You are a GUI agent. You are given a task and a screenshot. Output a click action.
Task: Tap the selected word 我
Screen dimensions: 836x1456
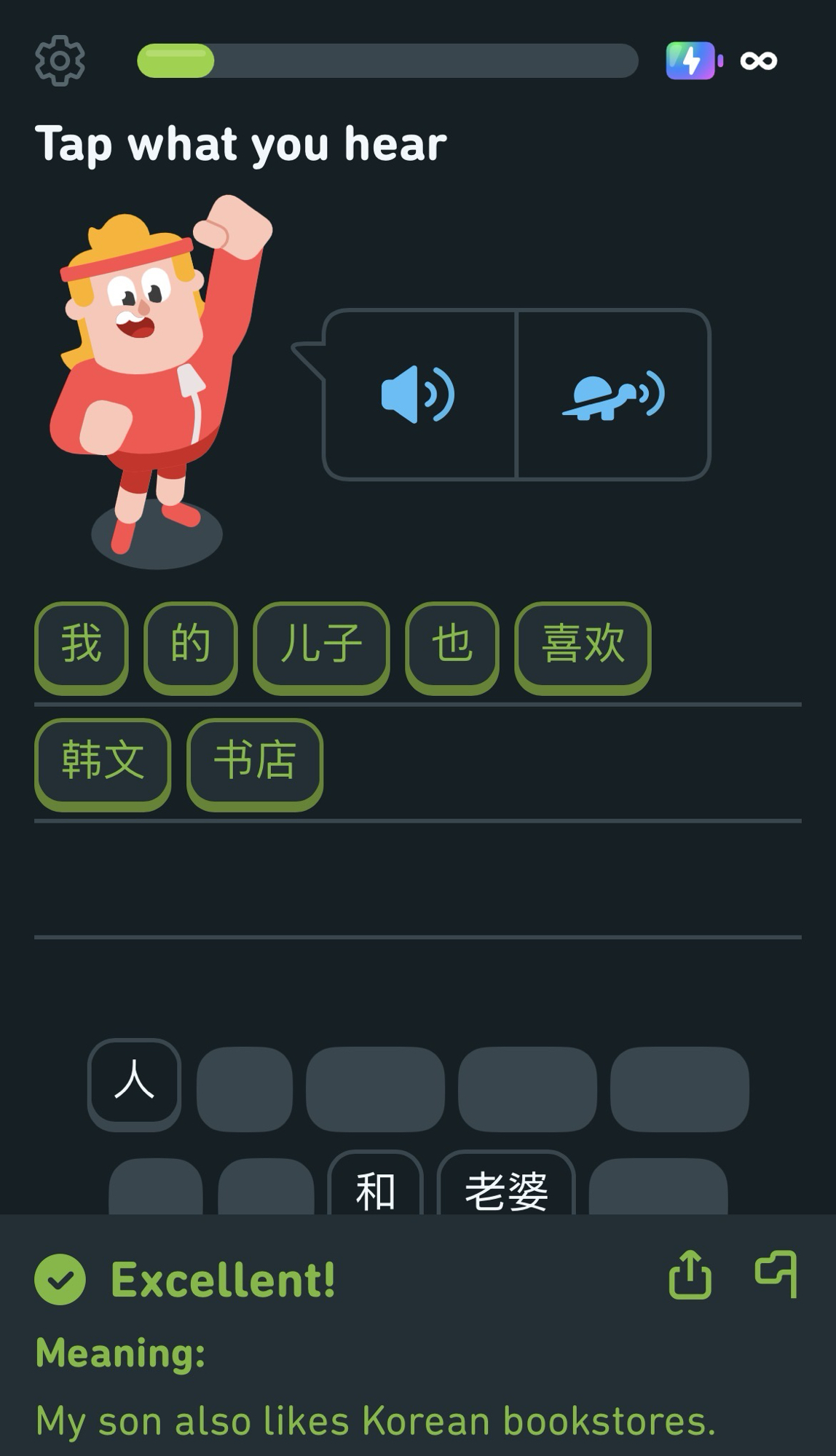pyautogui.click(x=82, y=645)
